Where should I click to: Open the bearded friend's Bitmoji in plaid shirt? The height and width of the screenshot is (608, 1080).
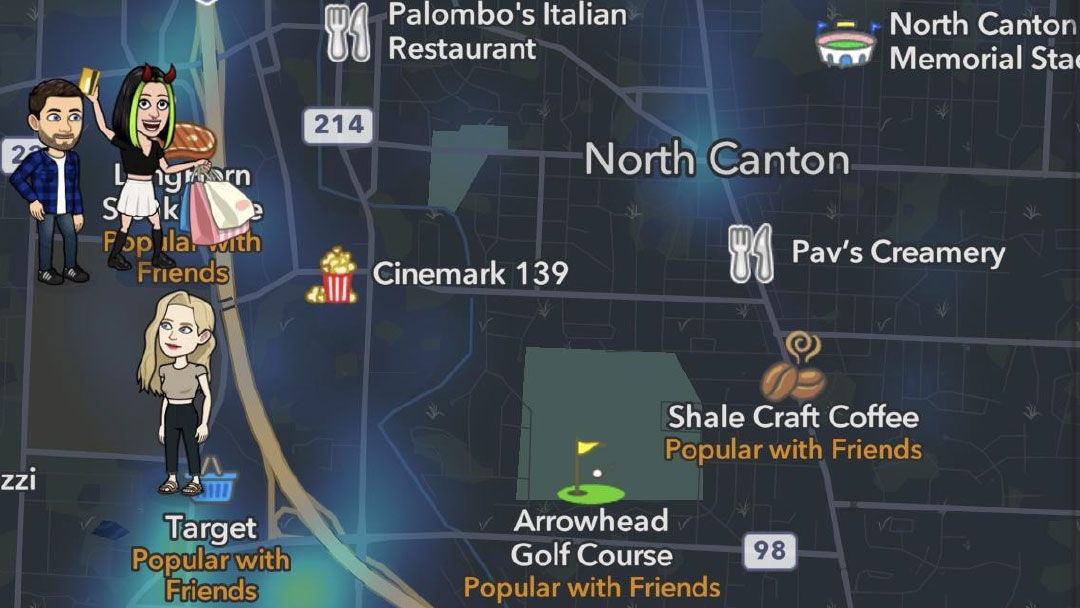pyautogui.click(x=49, y=180)
